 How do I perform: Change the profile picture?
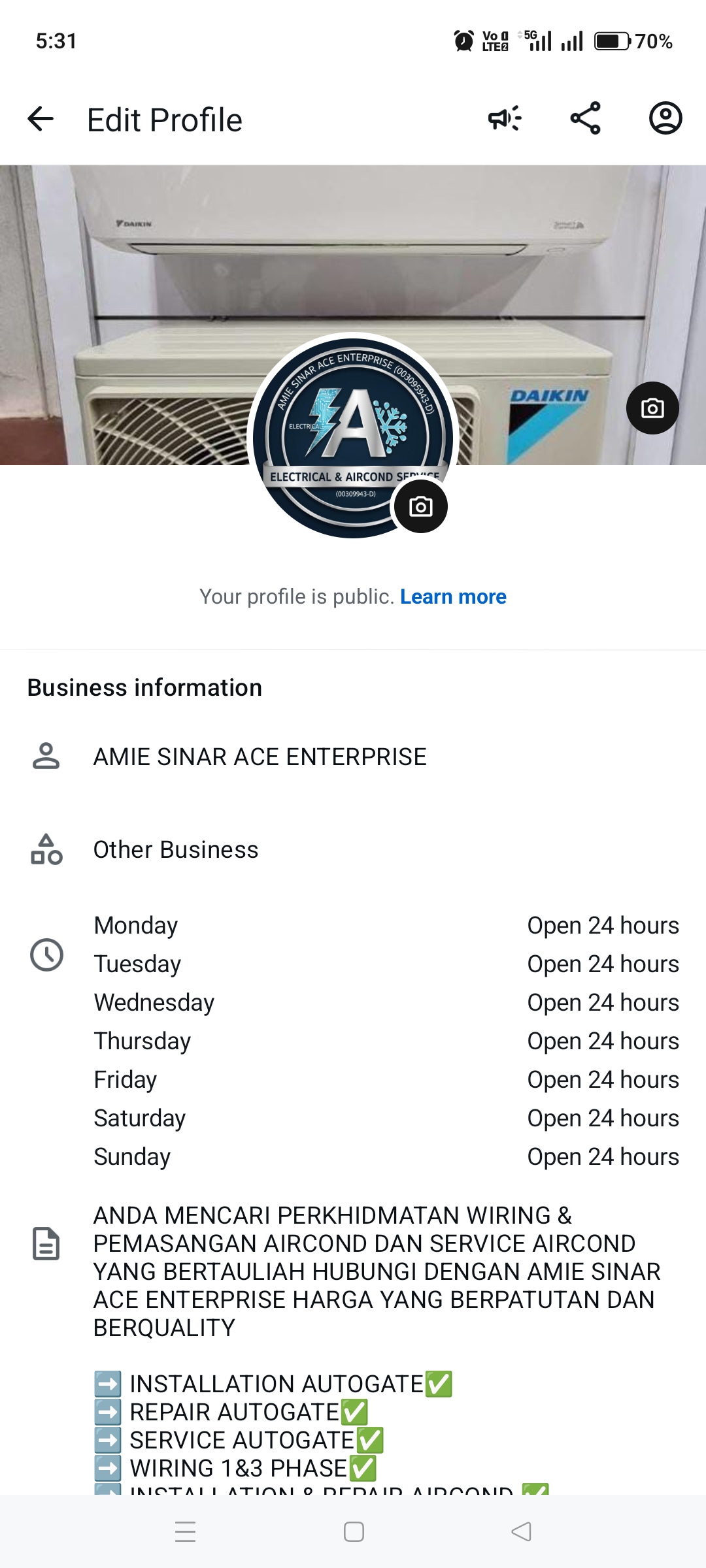point(420,506)
